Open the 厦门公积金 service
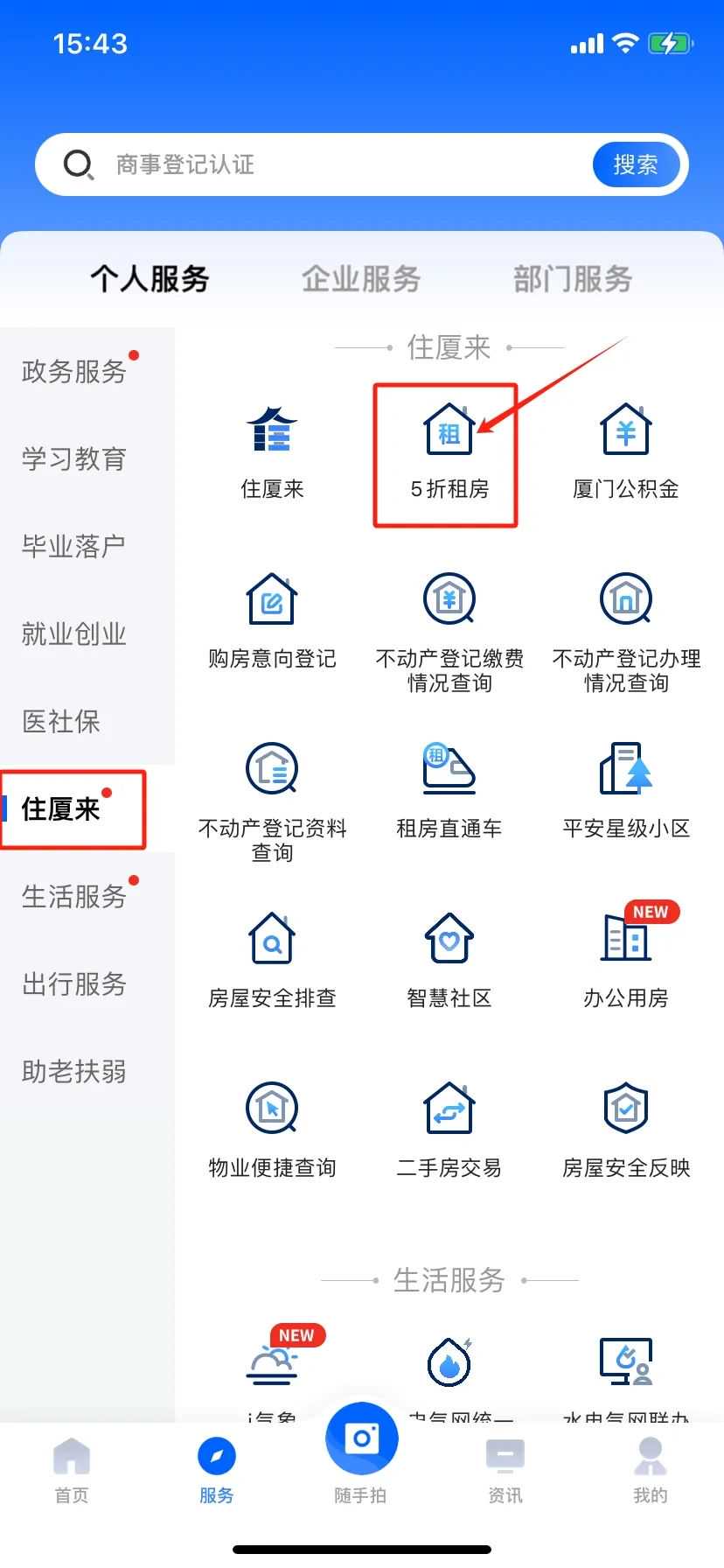The height and width of the screenshot is (1568, 724). click(625, 451)
